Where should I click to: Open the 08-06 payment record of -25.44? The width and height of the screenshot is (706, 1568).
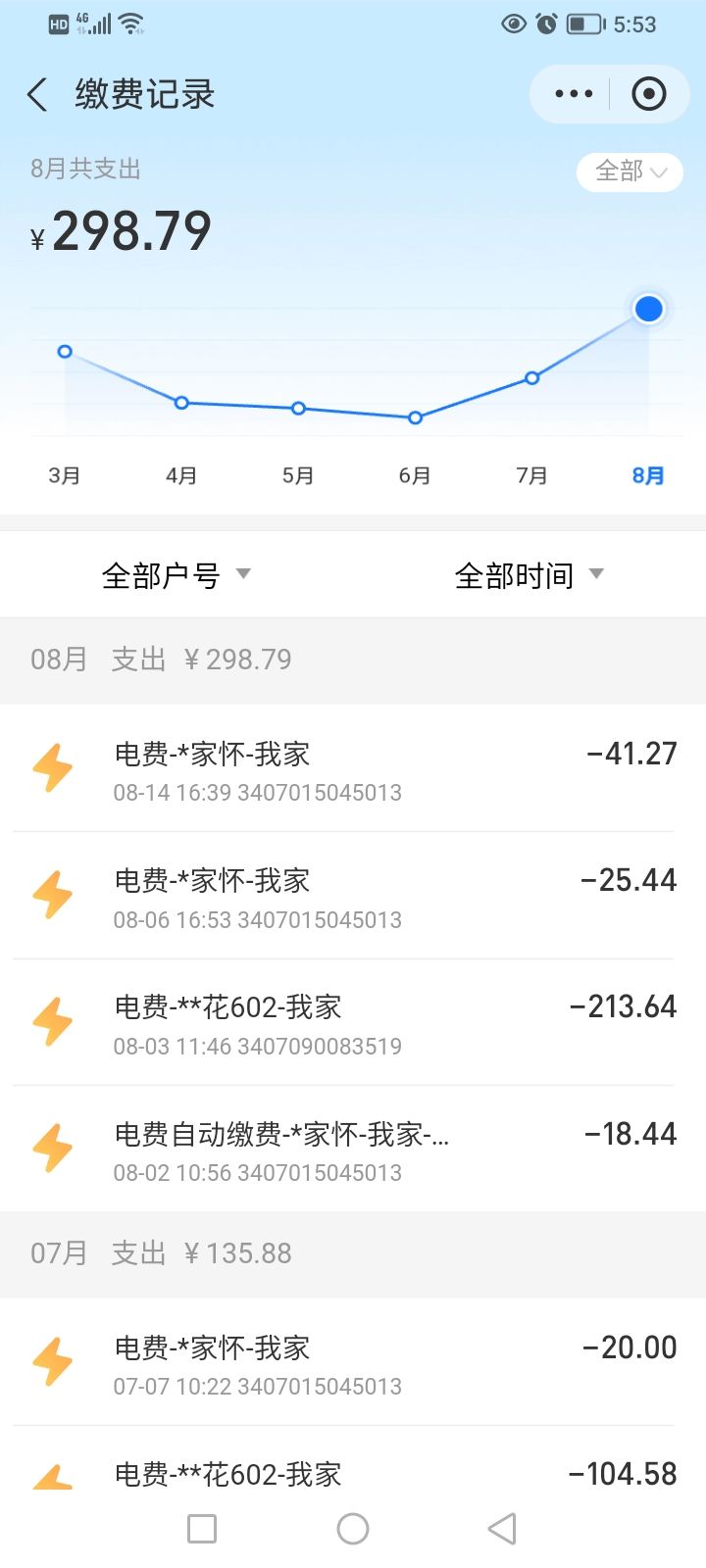[353, 896]
